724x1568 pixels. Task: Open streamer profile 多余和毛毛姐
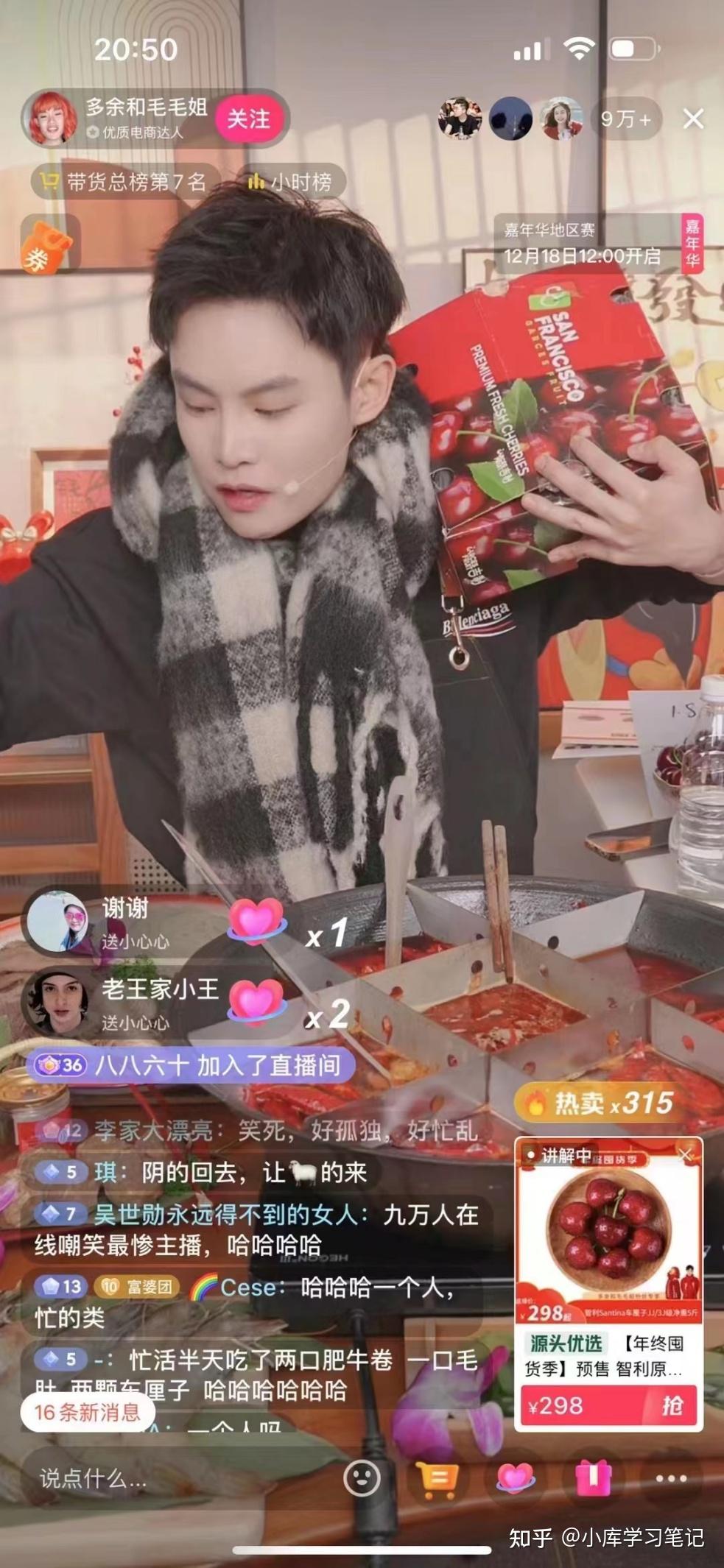tap(145, 116)
